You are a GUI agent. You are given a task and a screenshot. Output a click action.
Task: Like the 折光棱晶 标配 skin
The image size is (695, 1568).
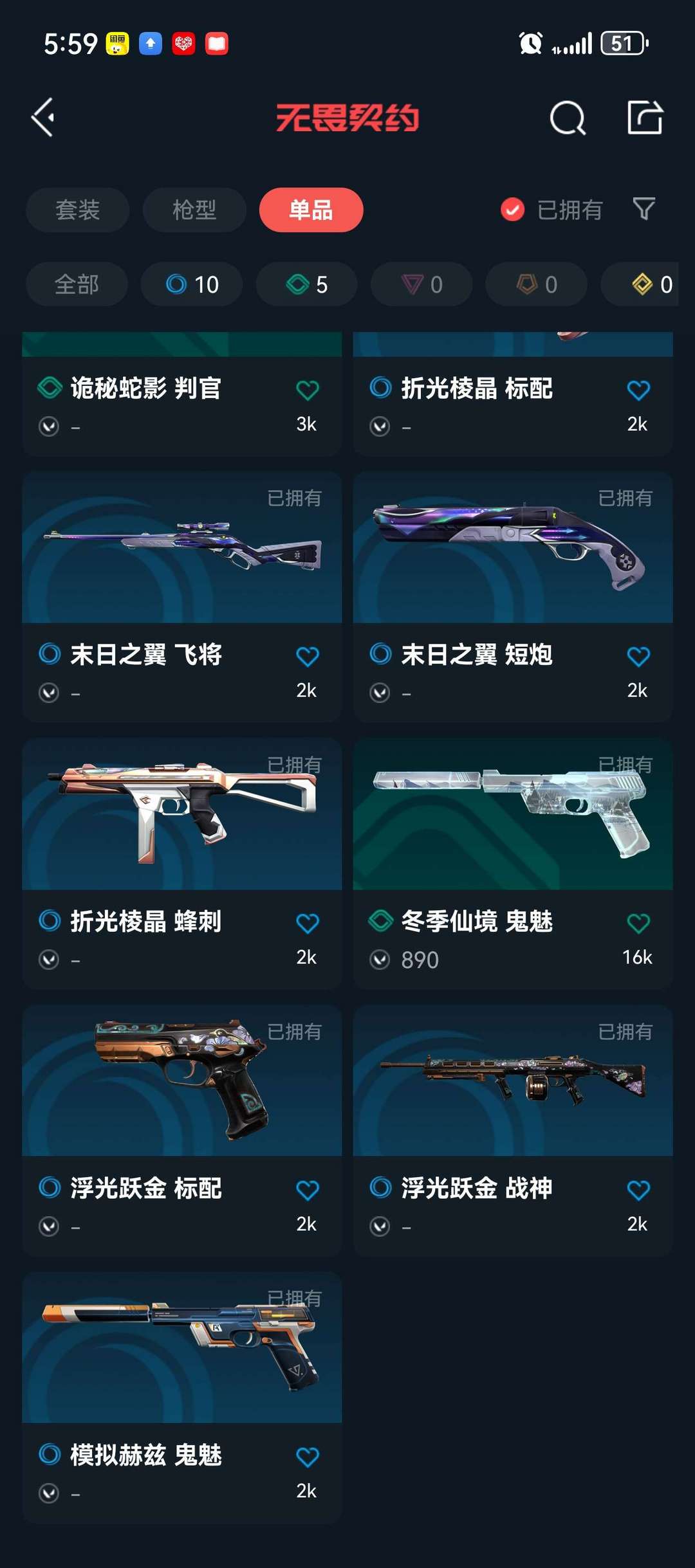click(x=638, y=390)
